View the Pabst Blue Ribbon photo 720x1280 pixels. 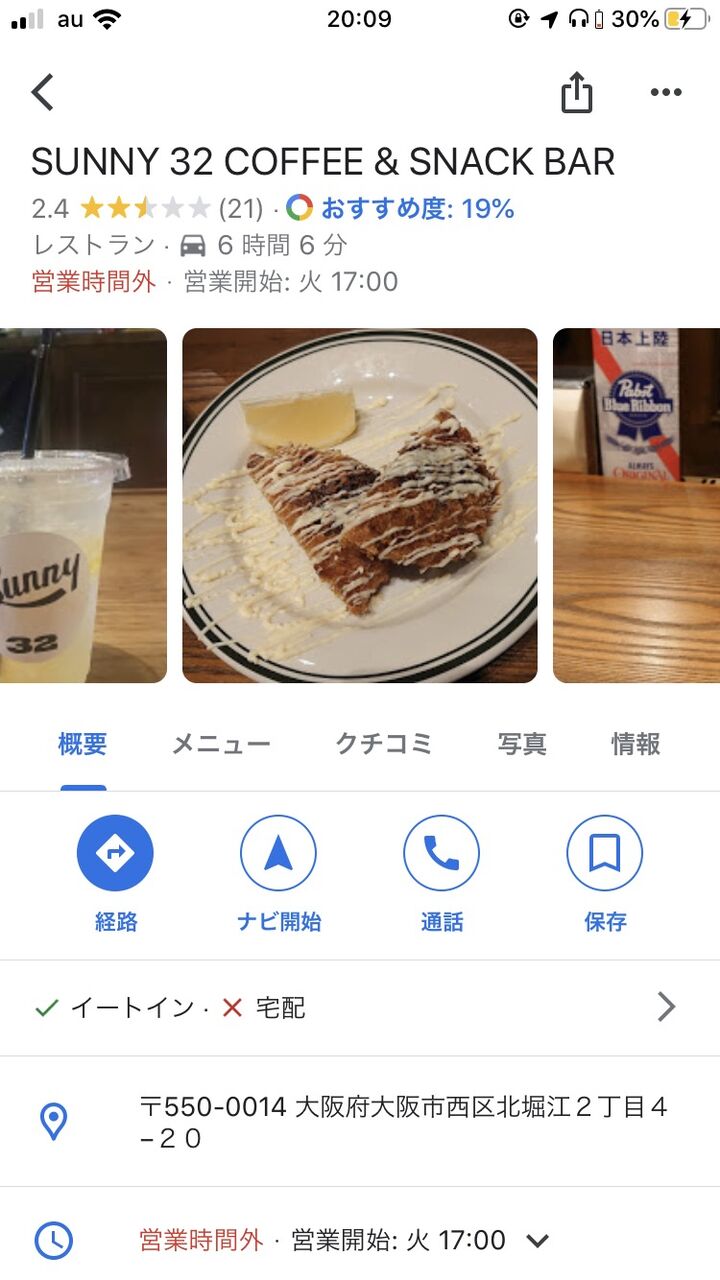637,506
